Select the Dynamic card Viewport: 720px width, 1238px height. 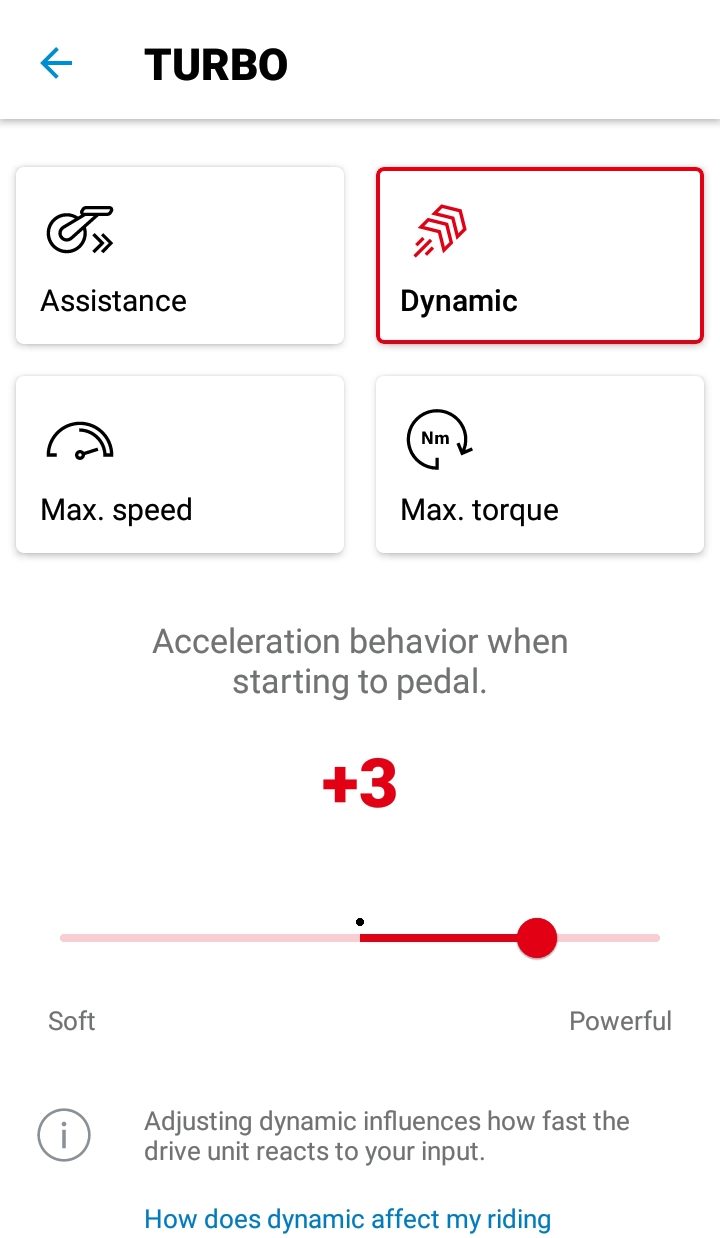pos(540,256)
